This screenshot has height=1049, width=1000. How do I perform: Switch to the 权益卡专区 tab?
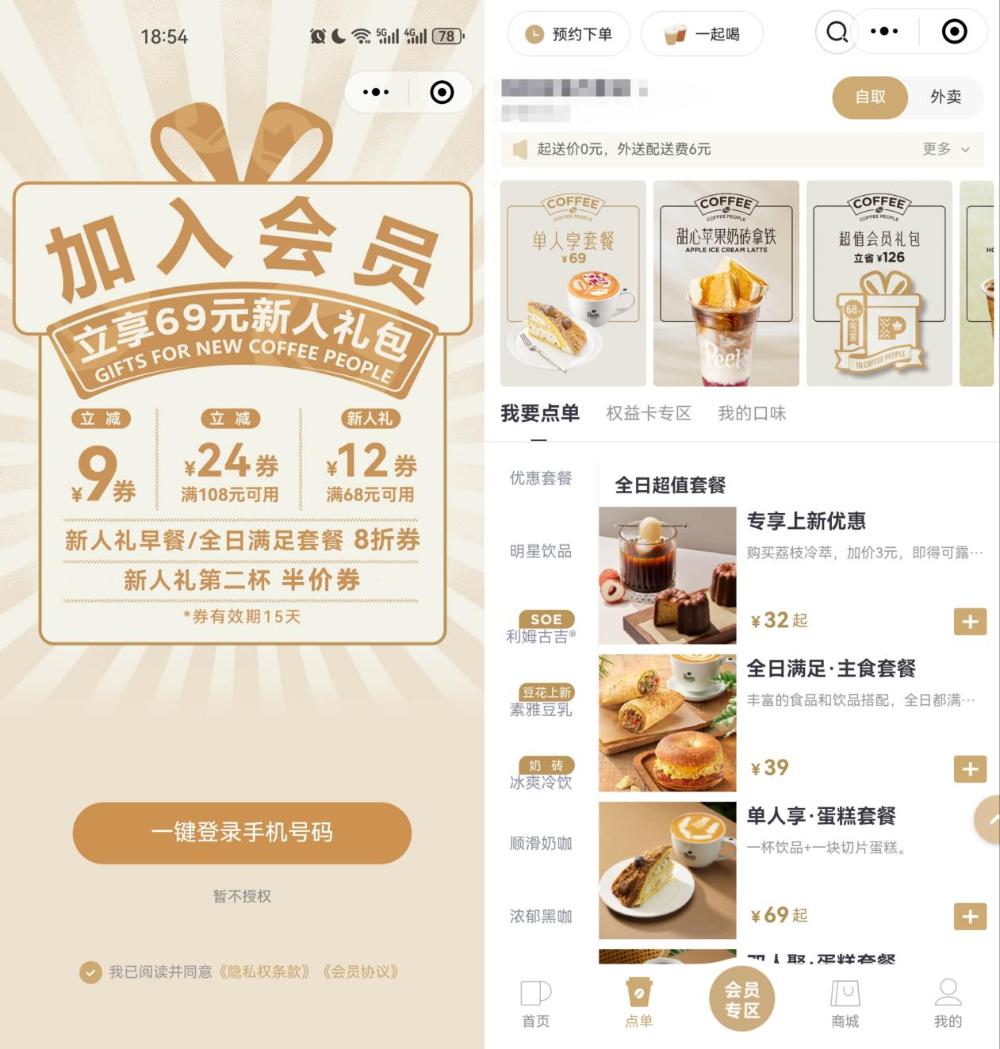click(x=649, y=413)
